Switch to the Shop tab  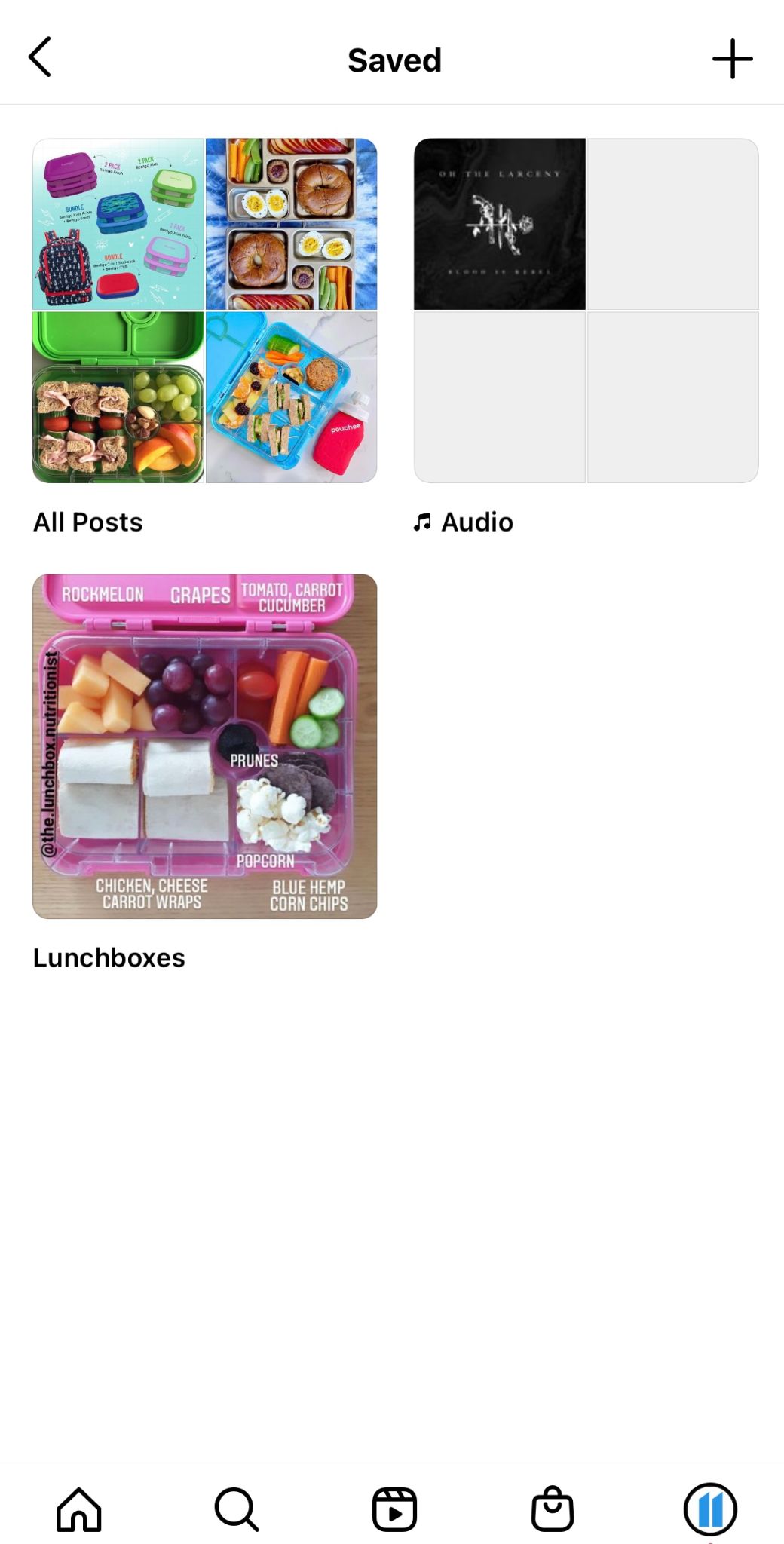pos(553,1509)
